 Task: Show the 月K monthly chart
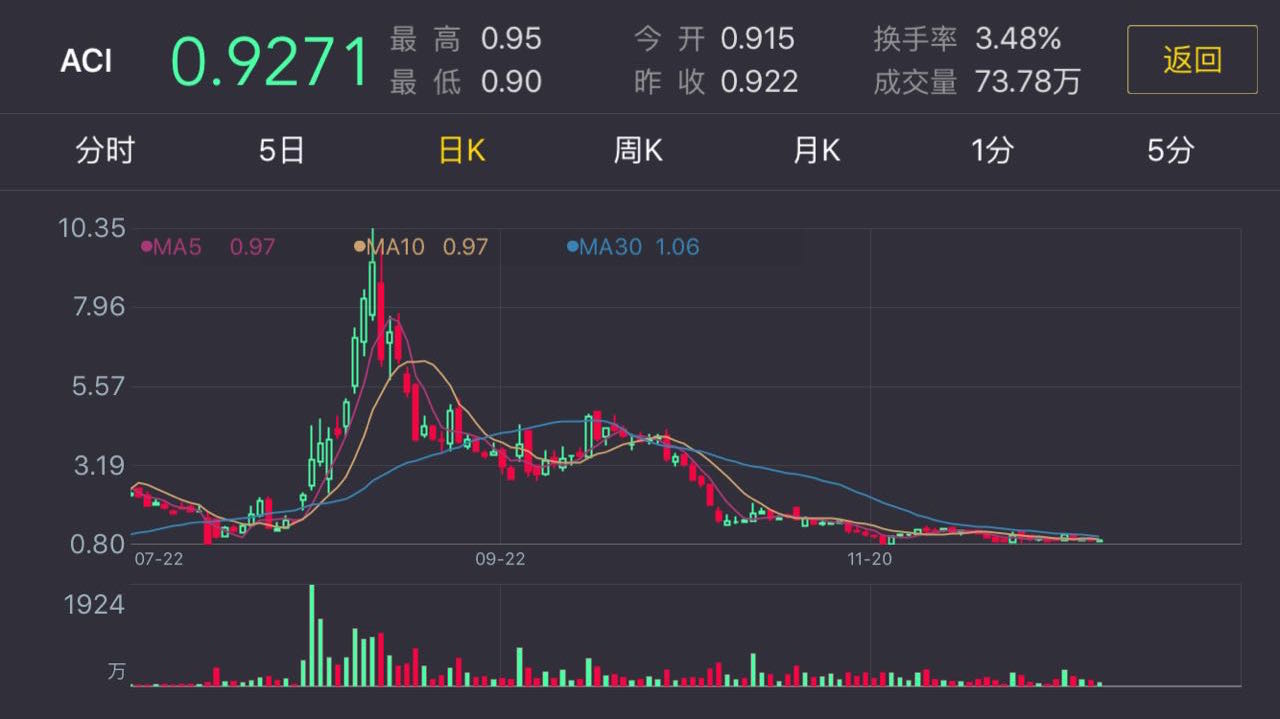(x=816, y=151)
